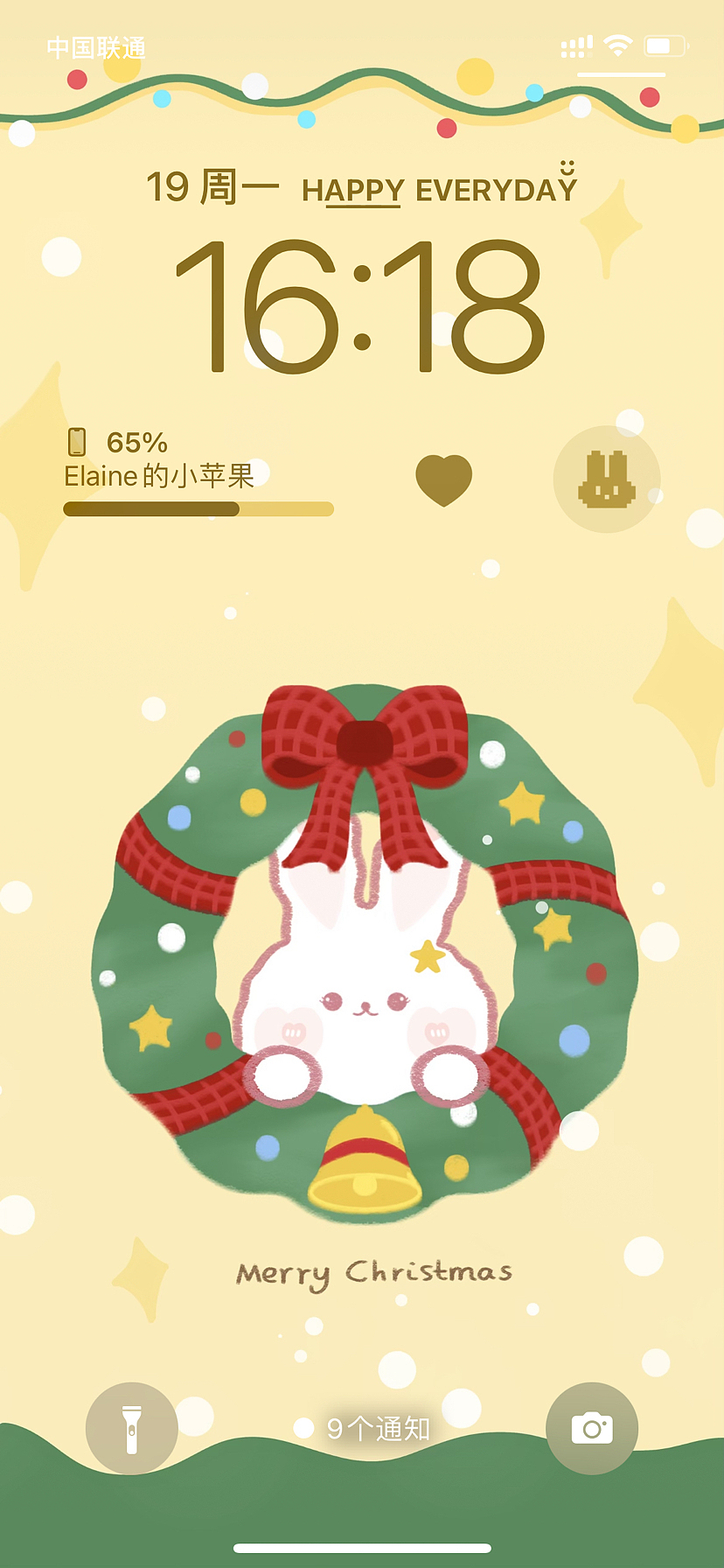Tap the heart widget

[444, 480]
